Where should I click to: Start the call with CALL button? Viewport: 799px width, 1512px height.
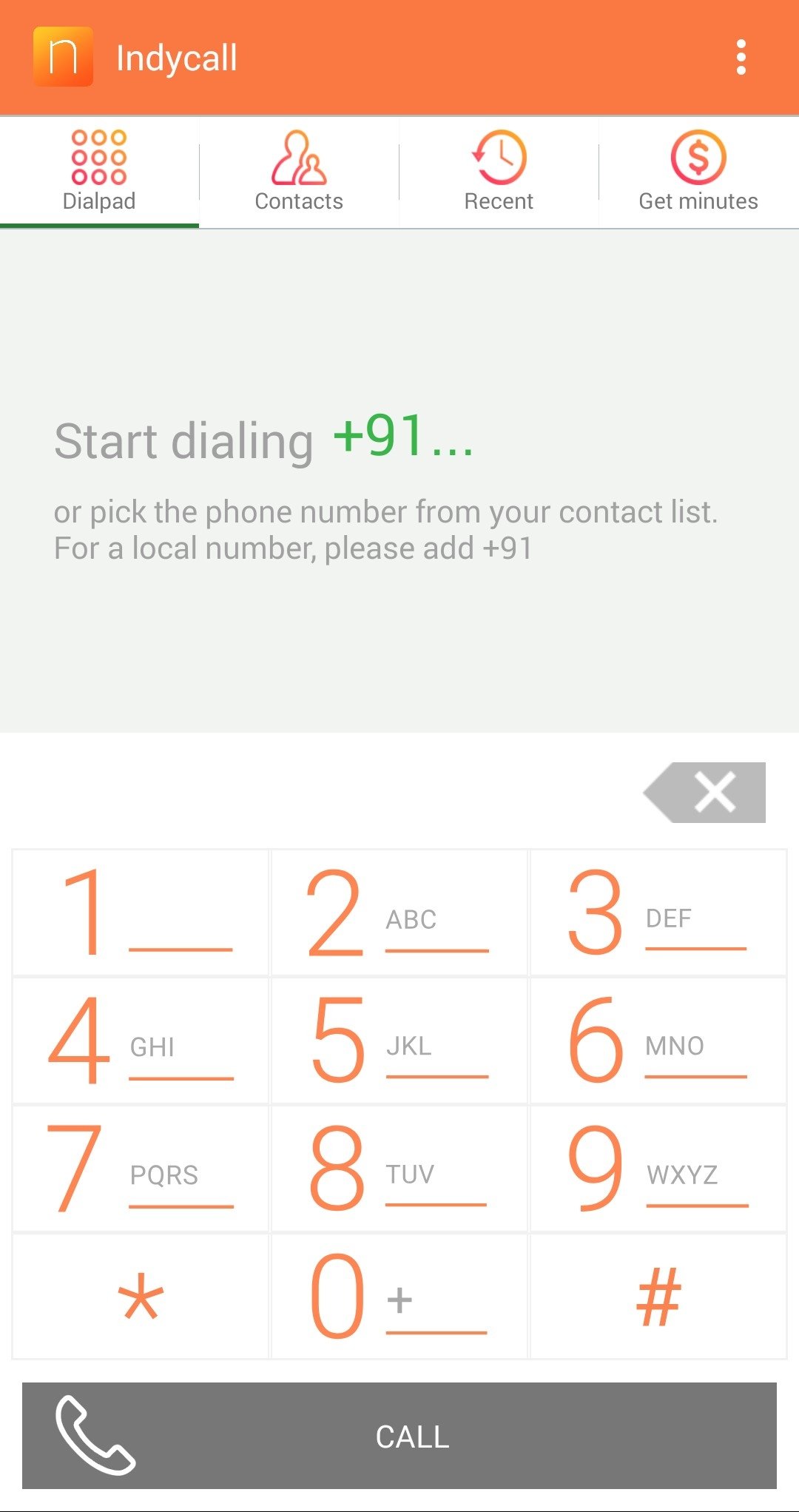399,1436
